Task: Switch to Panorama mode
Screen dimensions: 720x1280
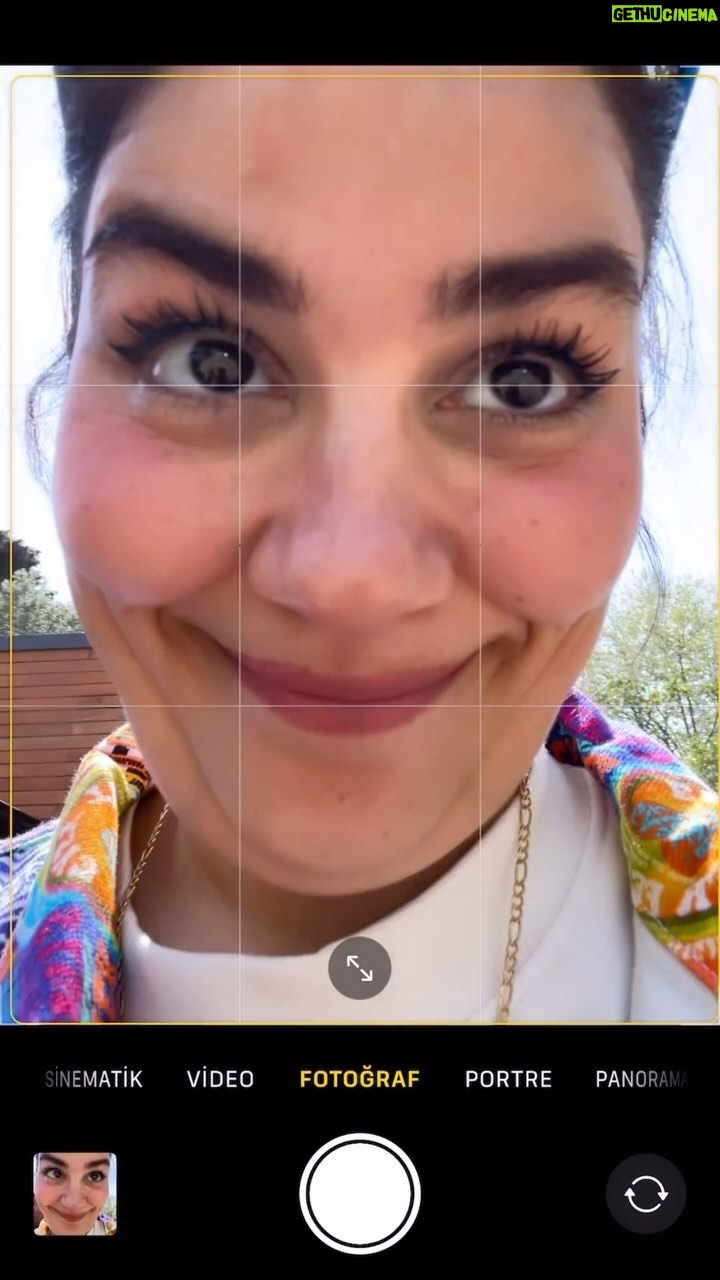Action: [642, 1079]
